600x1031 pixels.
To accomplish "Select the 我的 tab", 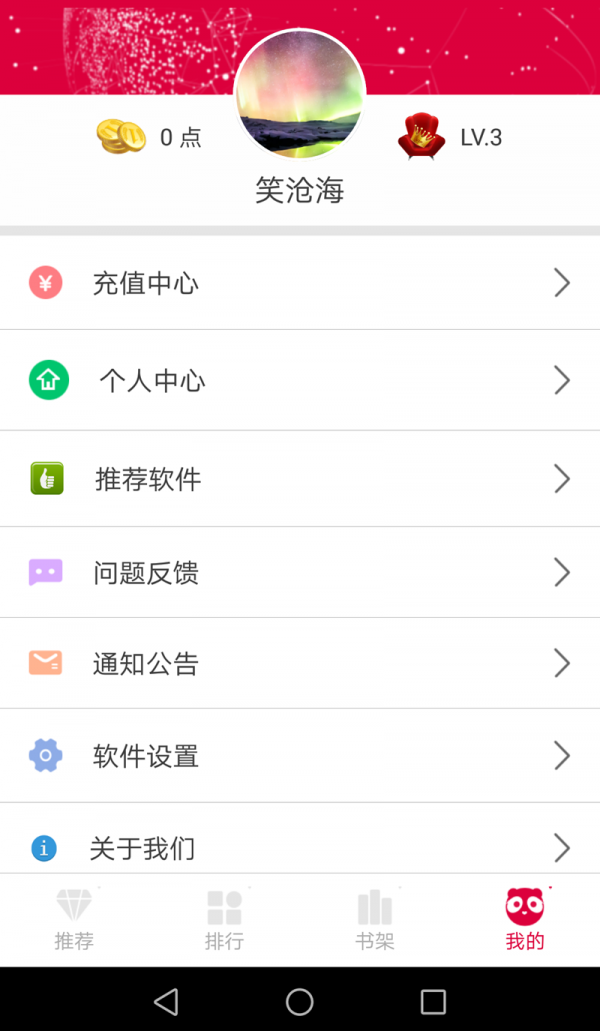I will click(x=525, y=920).
